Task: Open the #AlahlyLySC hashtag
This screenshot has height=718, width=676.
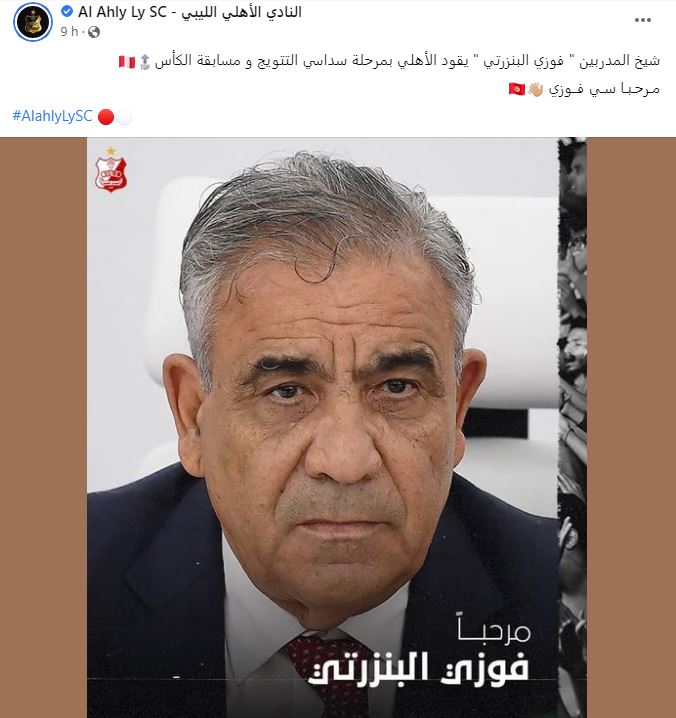Action: (51, 116)
